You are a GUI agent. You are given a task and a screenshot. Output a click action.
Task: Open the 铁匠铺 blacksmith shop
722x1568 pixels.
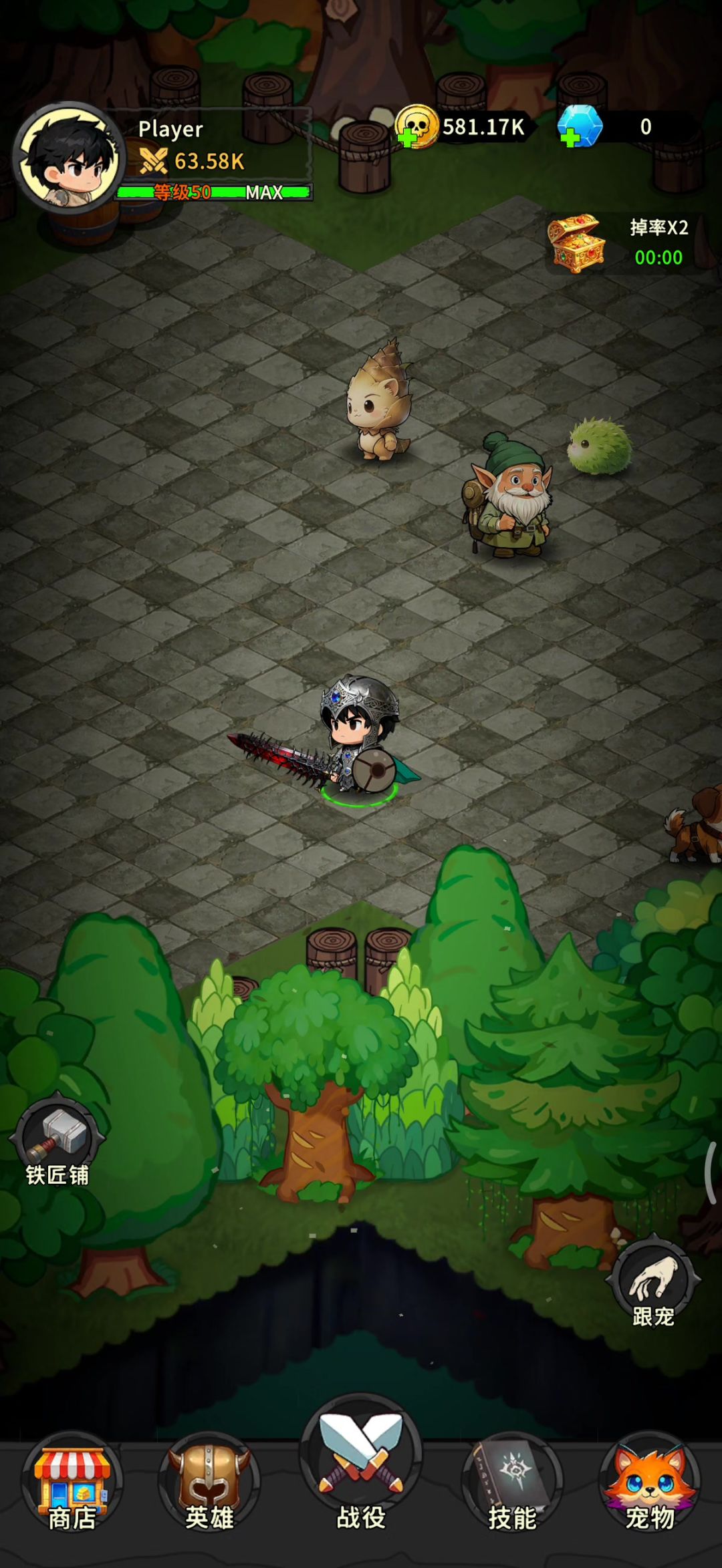(57, 1140)
